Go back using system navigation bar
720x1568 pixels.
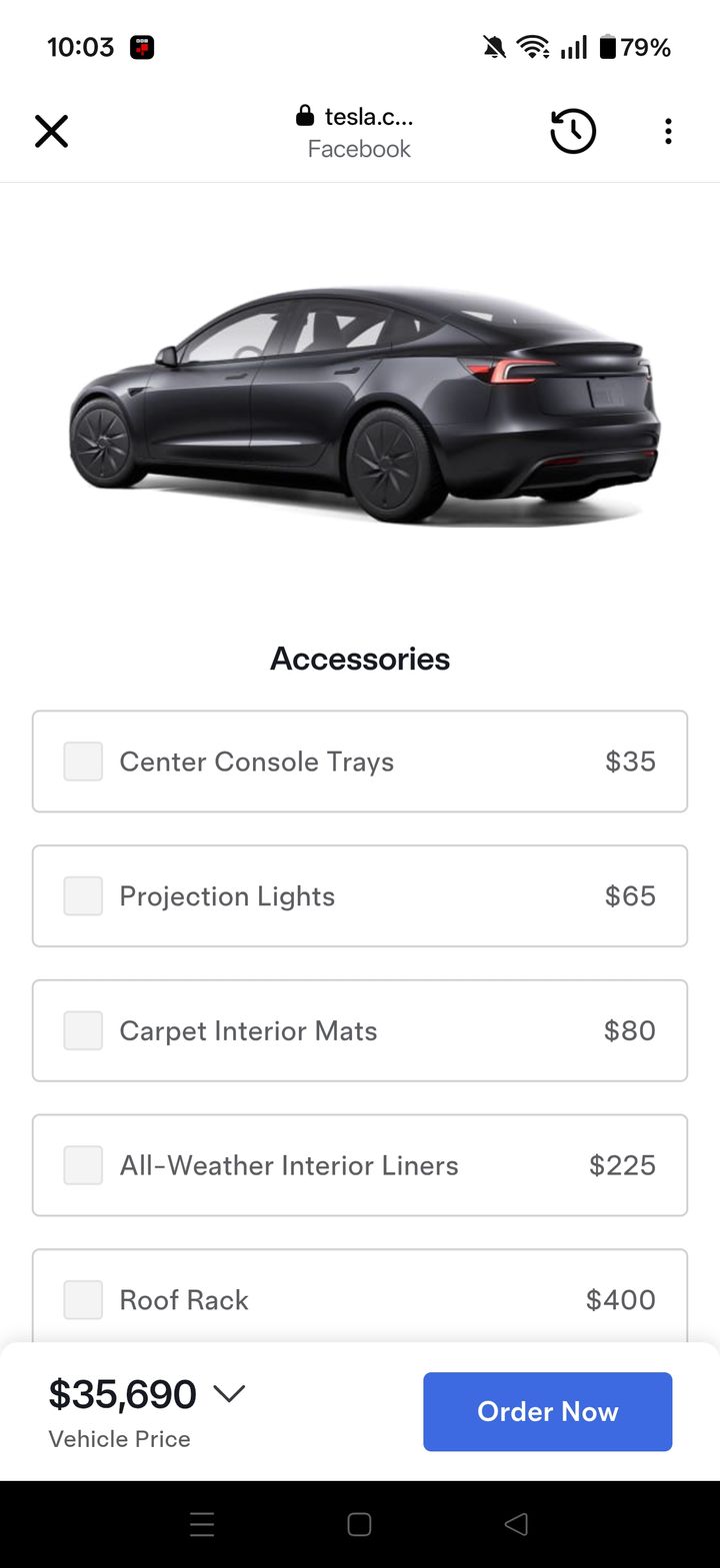coord(516,1524)
